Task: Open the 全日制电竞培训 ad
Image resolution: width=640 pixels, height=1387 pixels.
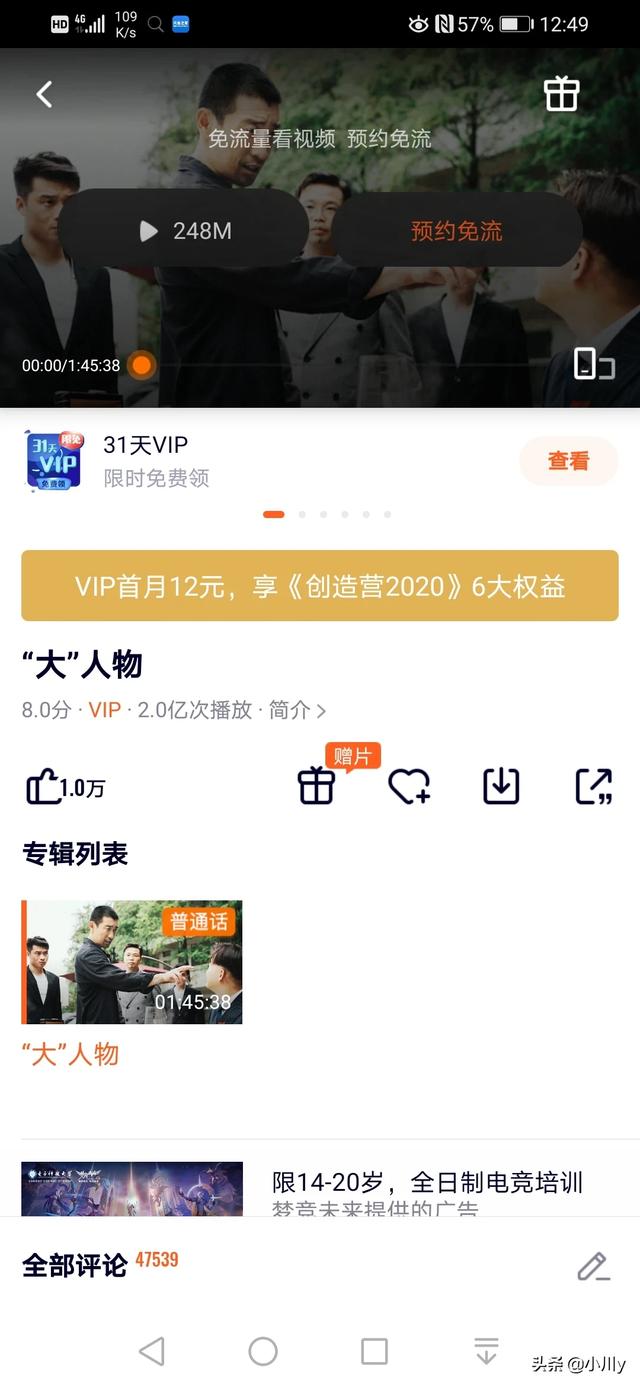Action: click(427, 1182)
